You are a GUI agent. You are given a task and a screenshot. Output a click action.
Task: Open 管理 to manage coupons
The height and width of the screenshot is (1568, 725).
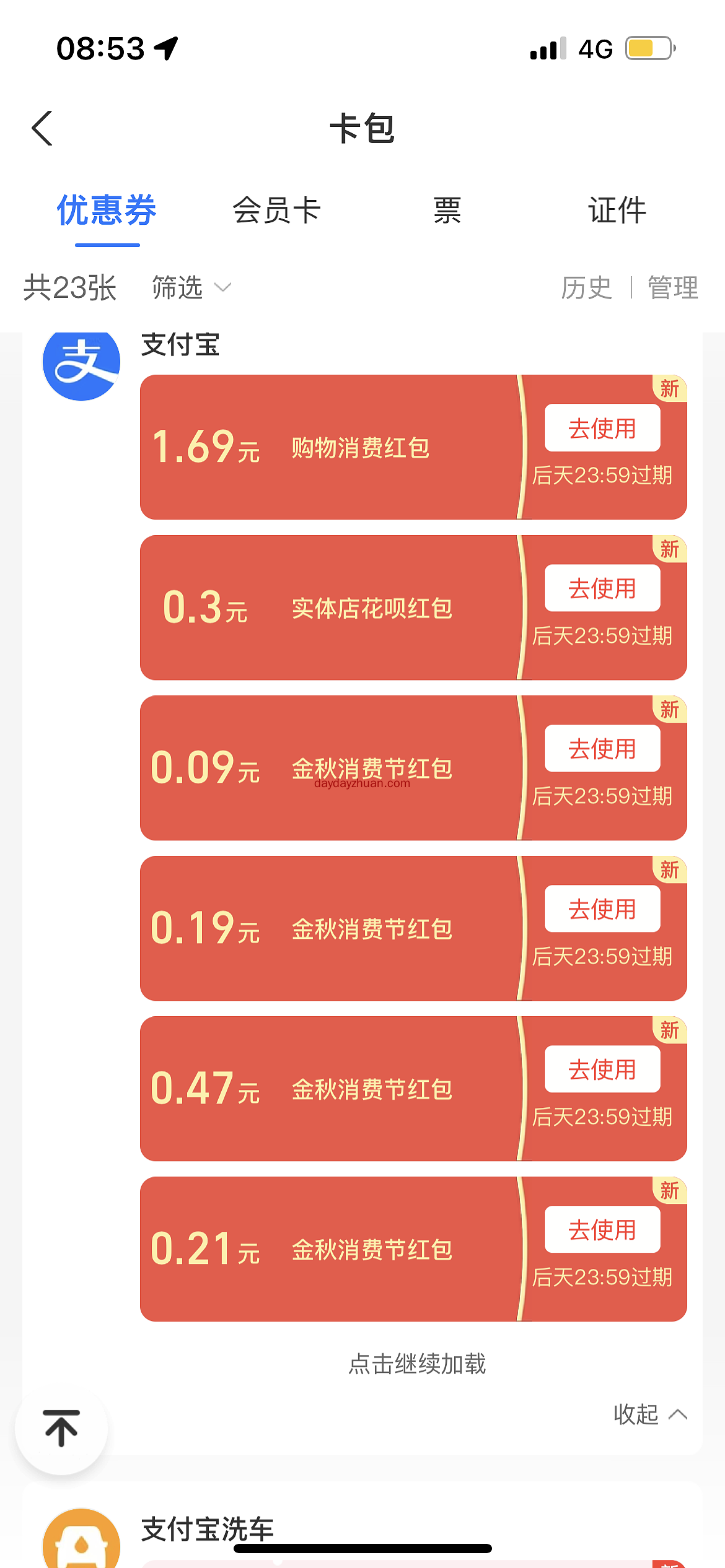coord(673,287)
